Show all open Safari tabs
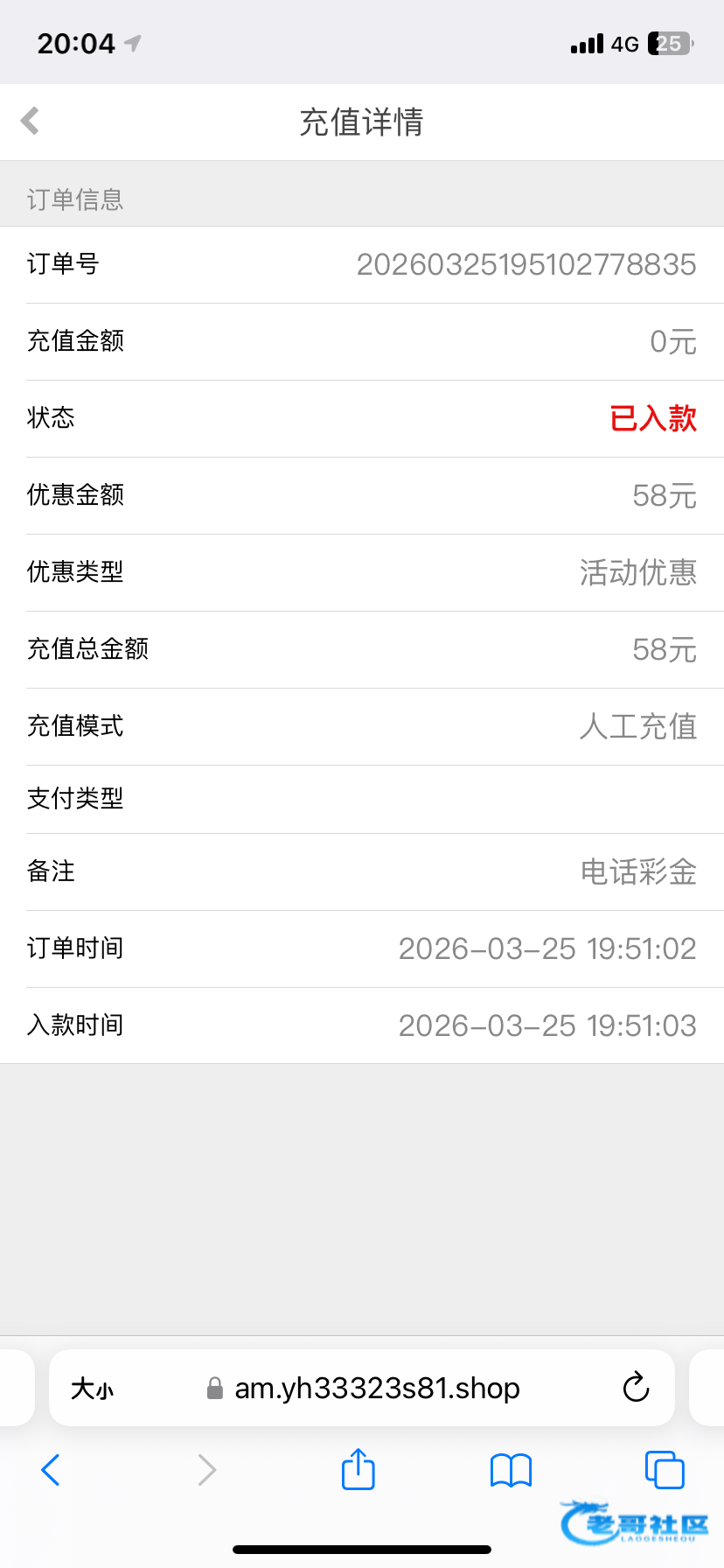 pos(665,1470)
